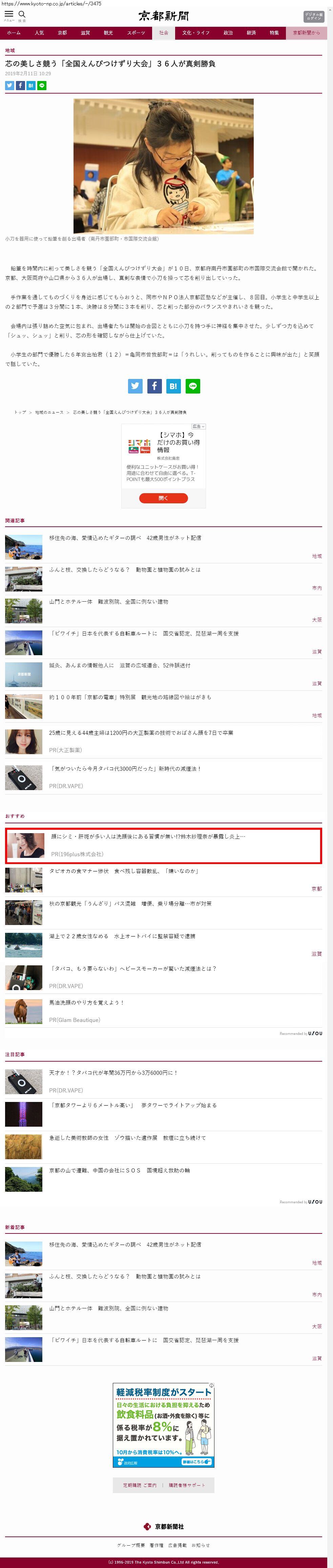Read the ビワイチ自転車ルート article under 関連記事

click(x=144, y=634)
